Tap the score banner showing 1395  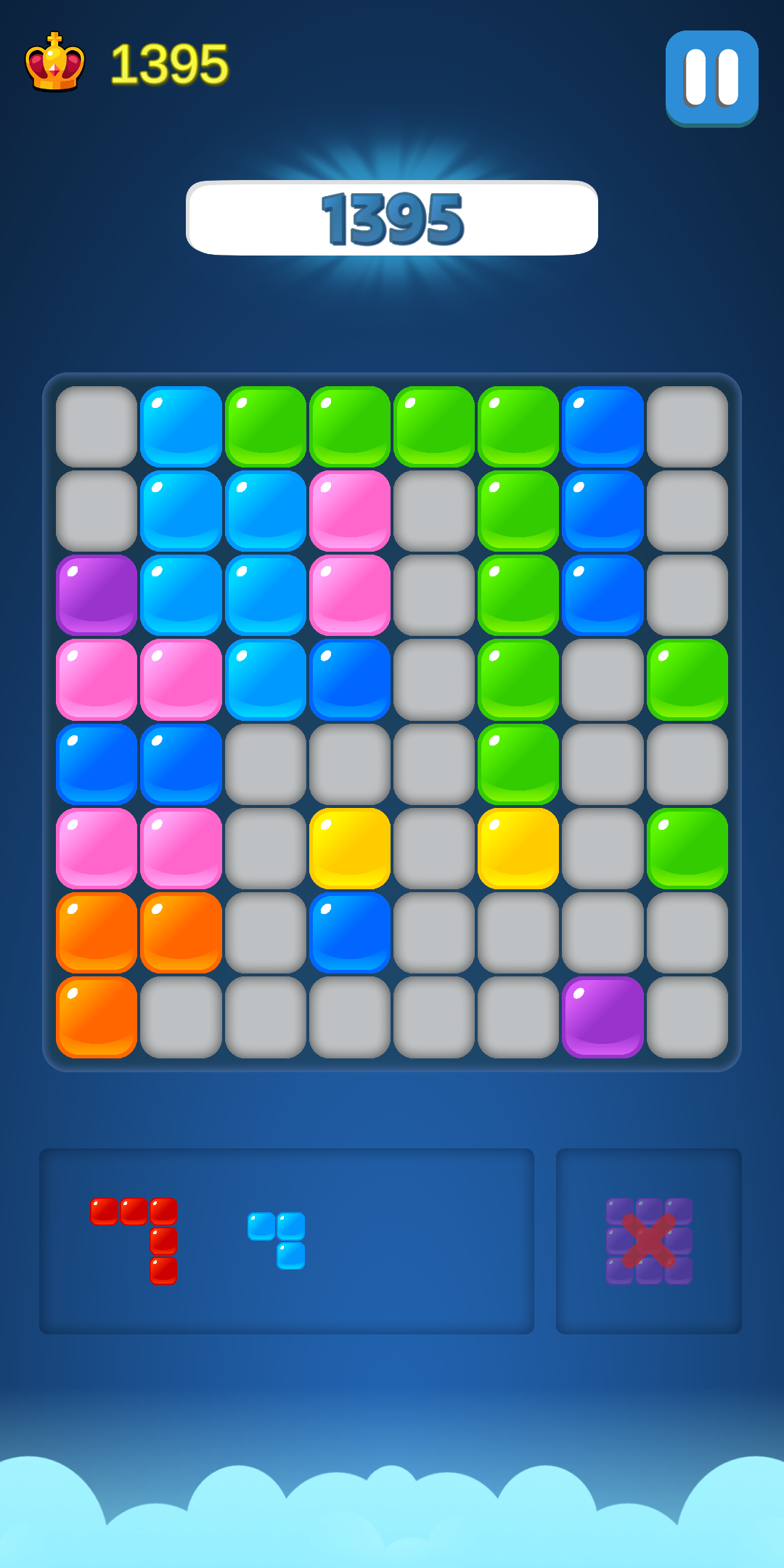click(x=392, y=218)
